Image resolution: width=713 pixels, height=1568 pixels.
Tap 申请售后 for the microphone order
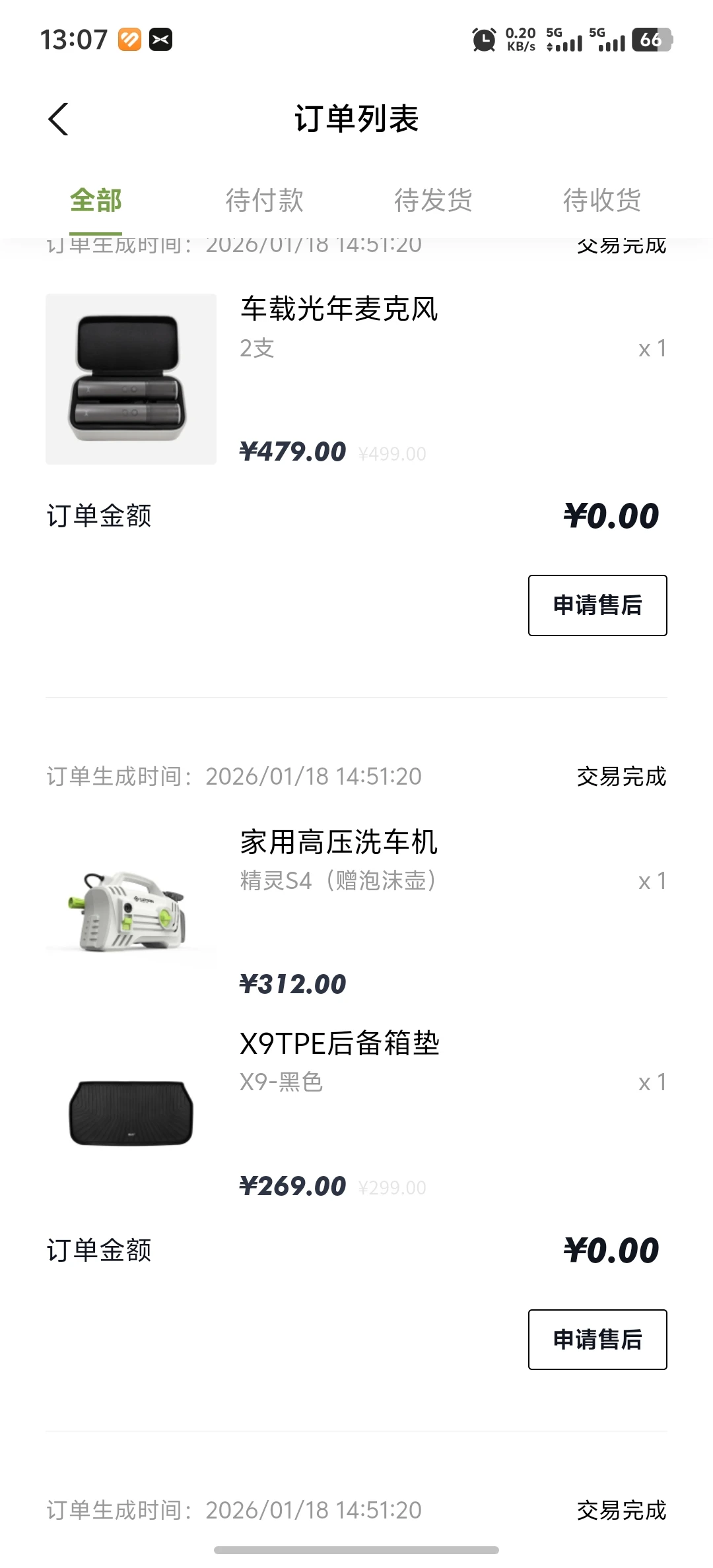[x=597, y=605]
